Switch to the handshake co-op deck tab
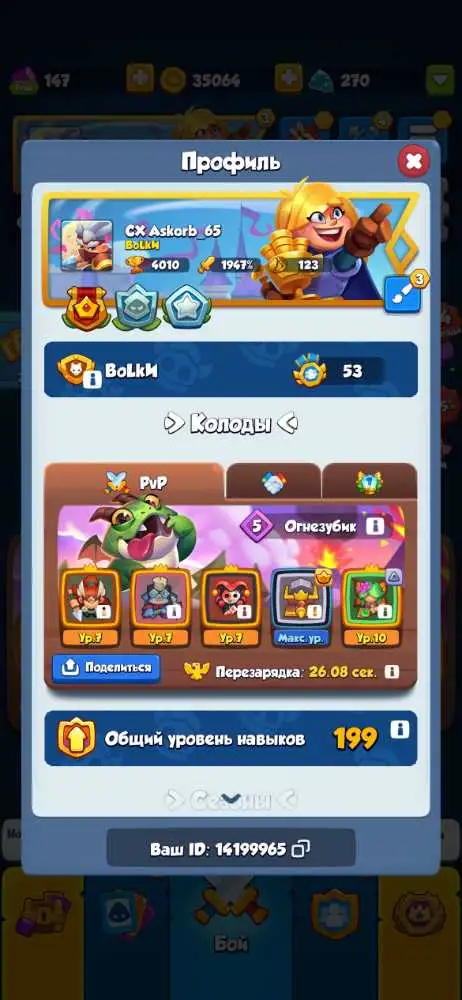The image size is (462, 1000). pyautogui.click(x=274, y=483)
